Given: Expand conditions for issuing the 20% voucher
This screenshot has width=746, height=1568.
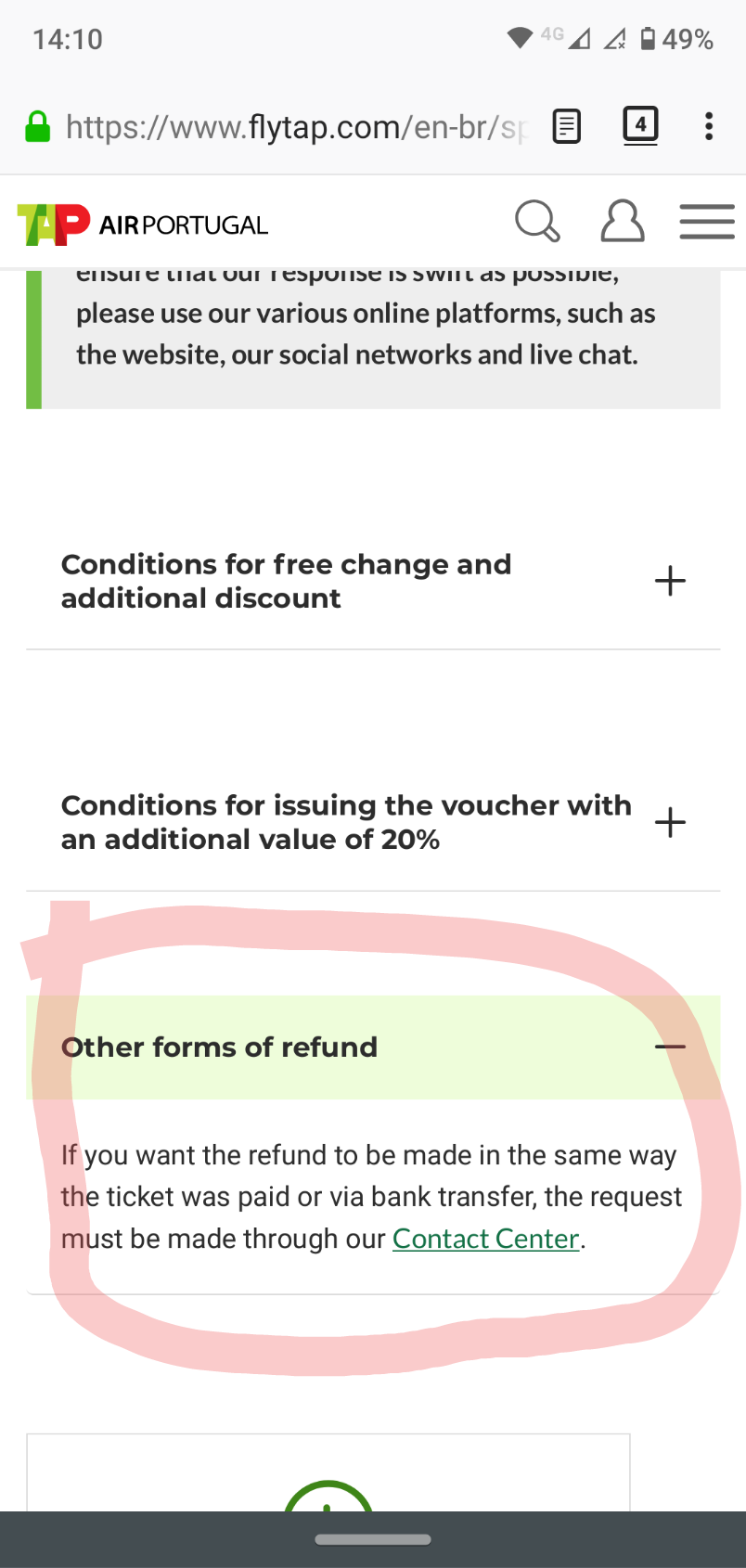Looking at the screenshot, I should point(669,822).
